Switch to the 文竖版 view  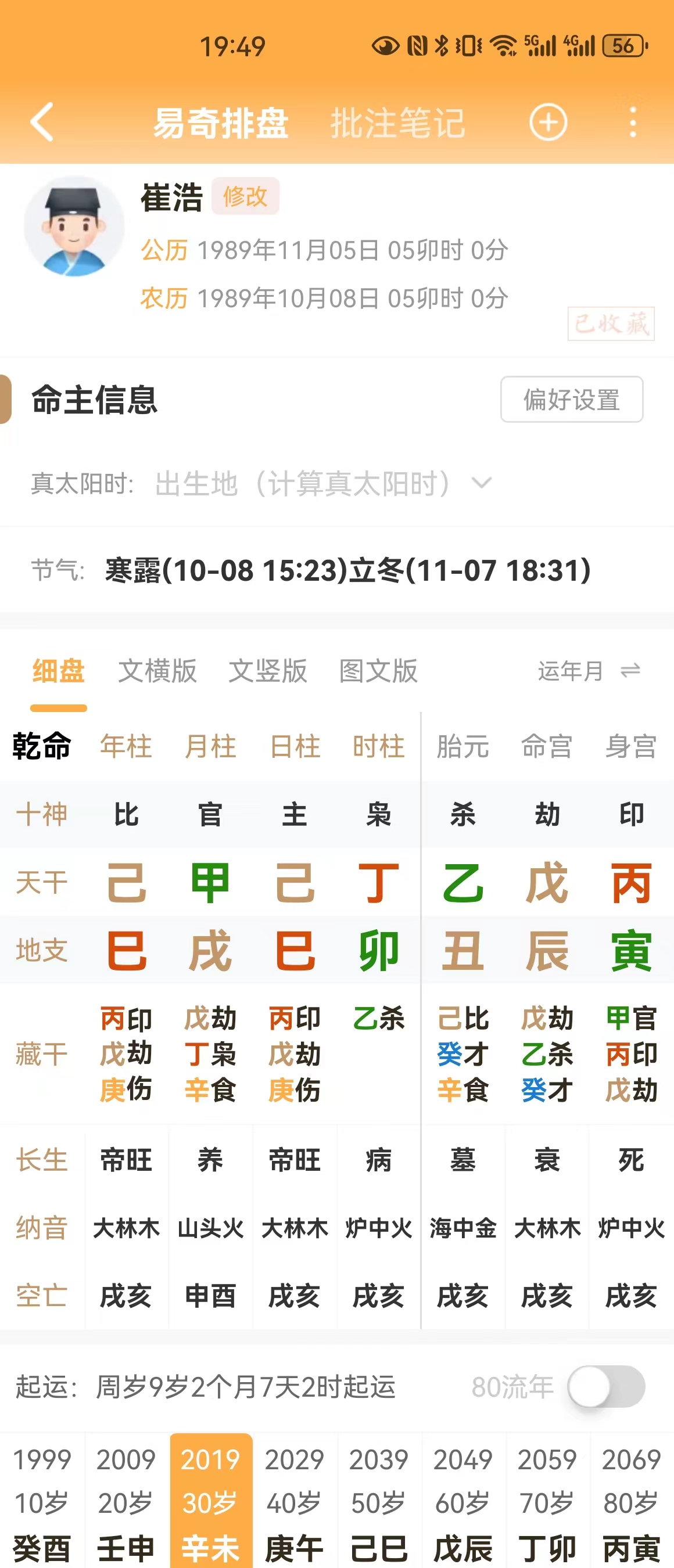click(x=267, y=671)
